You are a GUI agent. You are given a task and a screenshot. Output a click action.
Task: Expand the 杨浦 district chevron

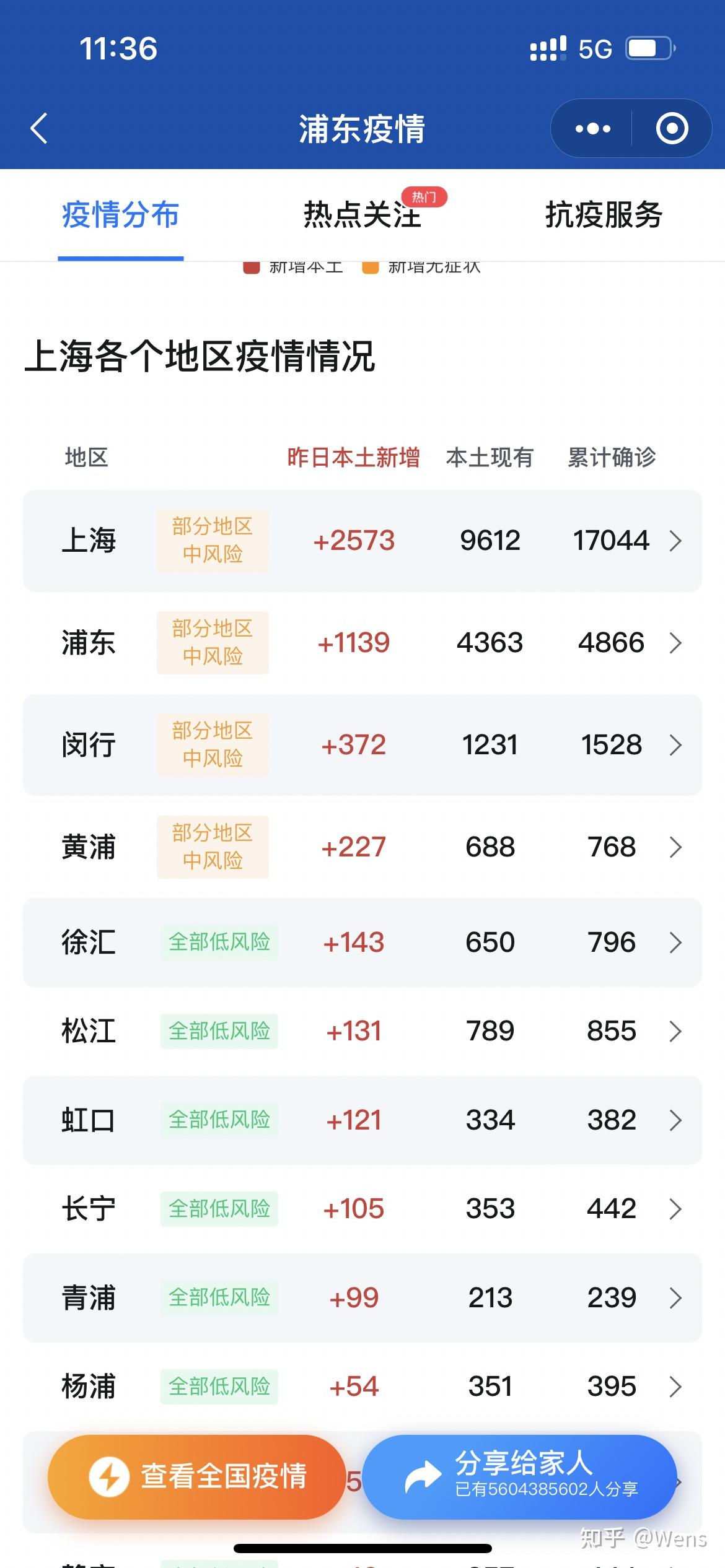[x=675, y=1387]
